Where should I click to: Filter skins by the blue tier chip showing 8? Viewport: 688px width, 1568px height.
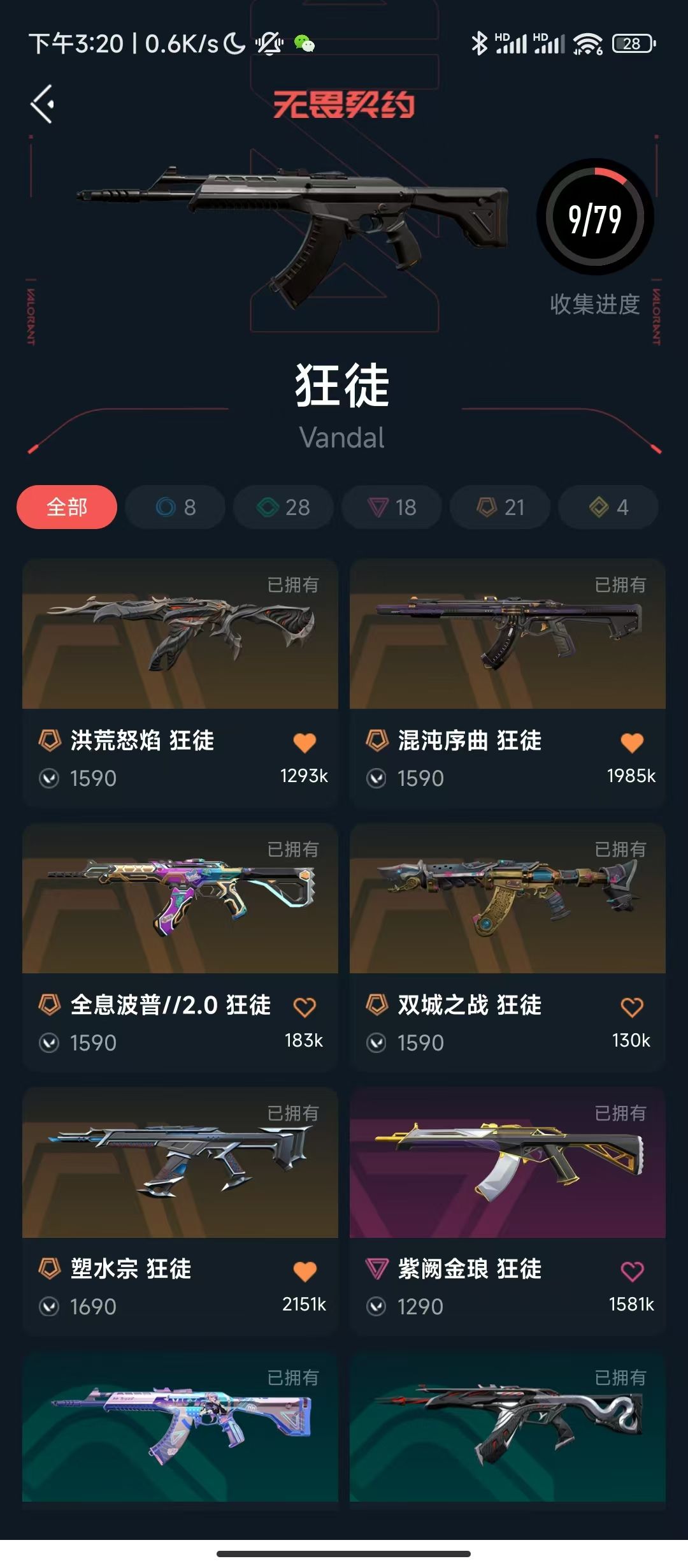point(175,507)
